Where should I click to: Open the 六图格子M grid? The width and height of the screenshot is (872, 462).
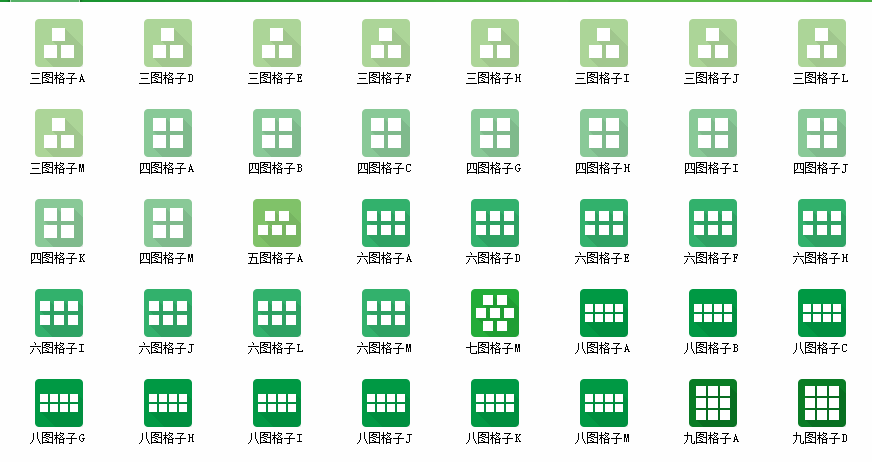(x=386, y=313)
